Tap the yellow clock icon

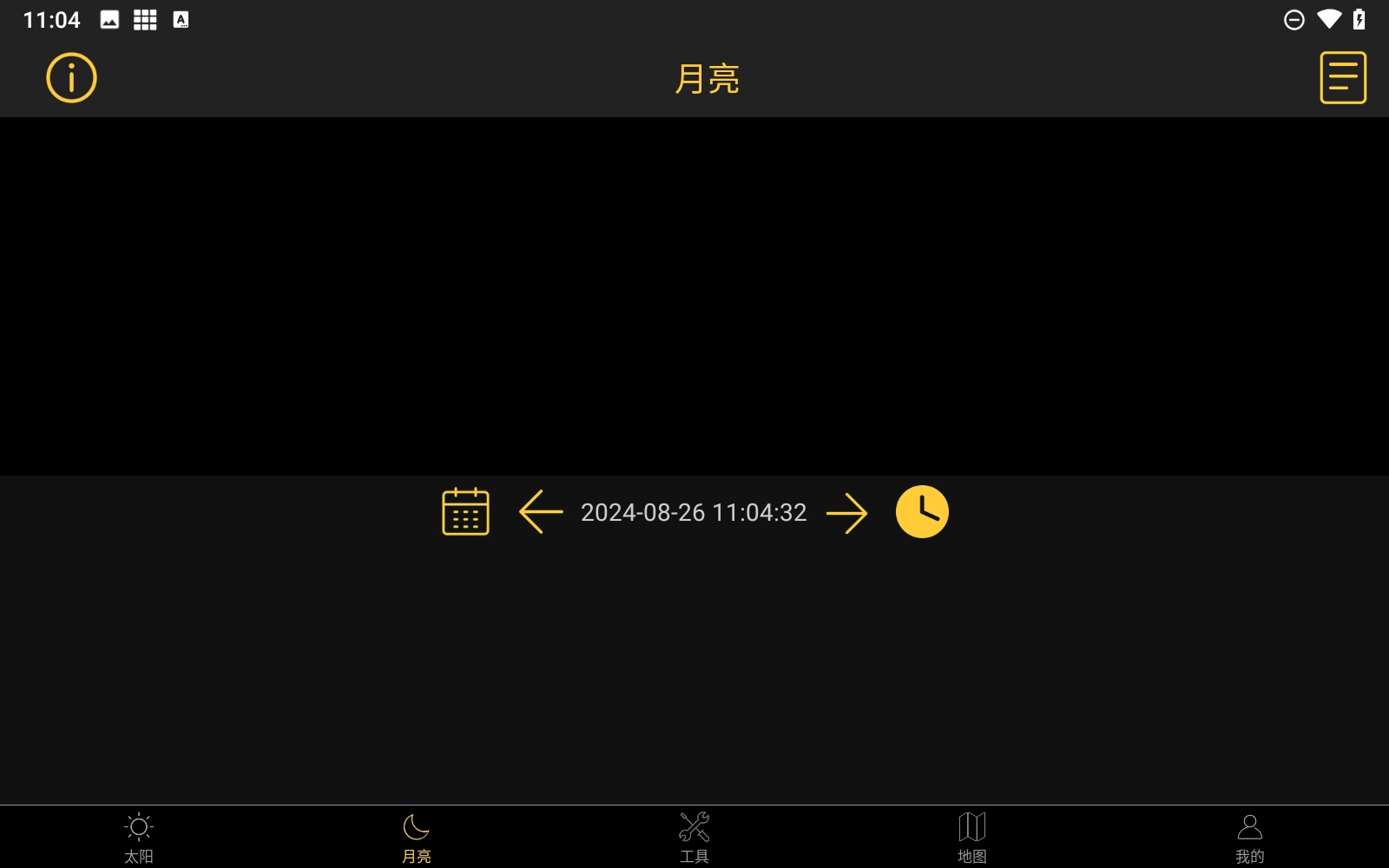click(x=921, y=512)
